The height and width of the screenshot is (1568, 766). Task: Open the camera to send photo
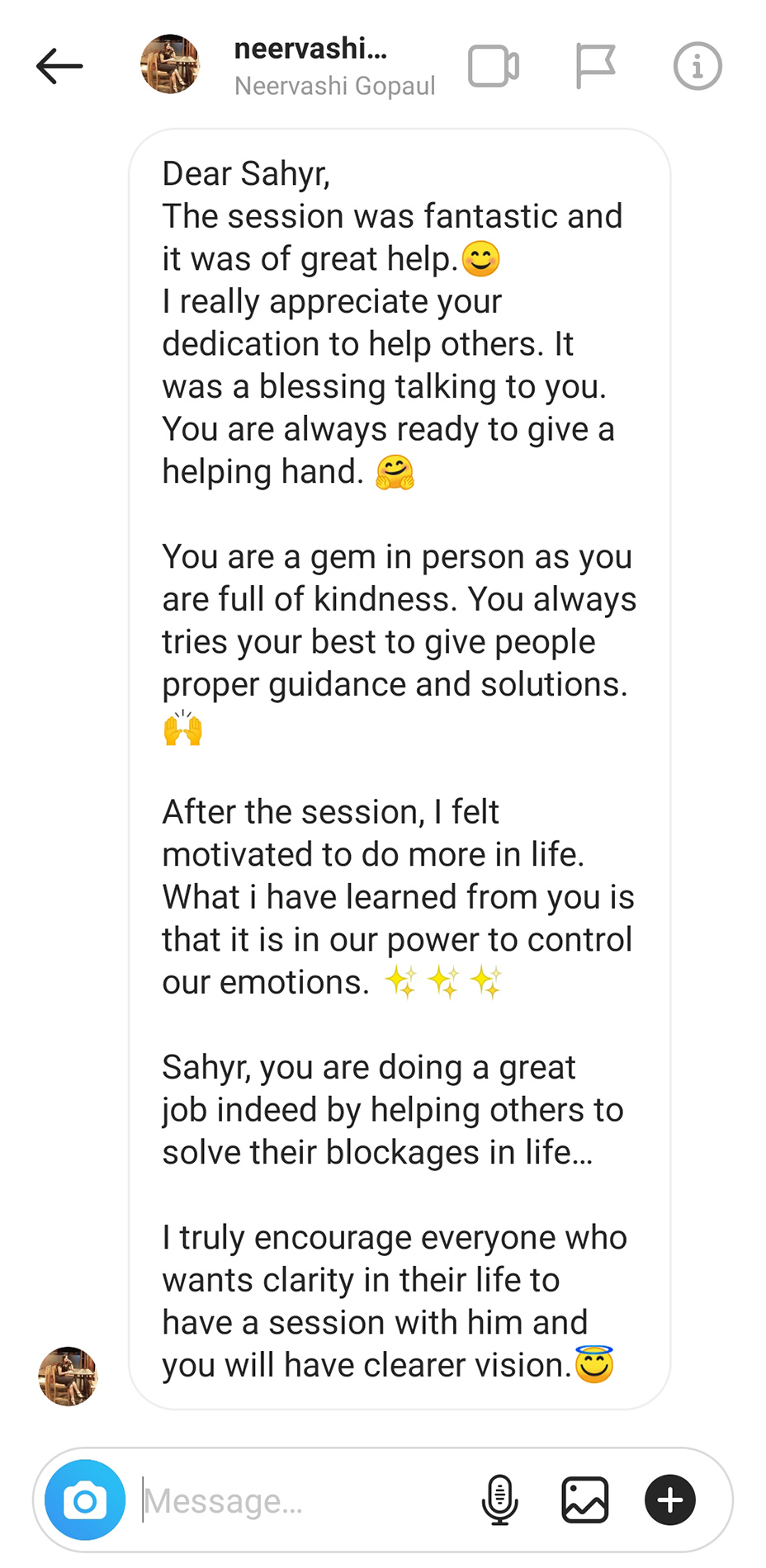[x=85, y=1500]
